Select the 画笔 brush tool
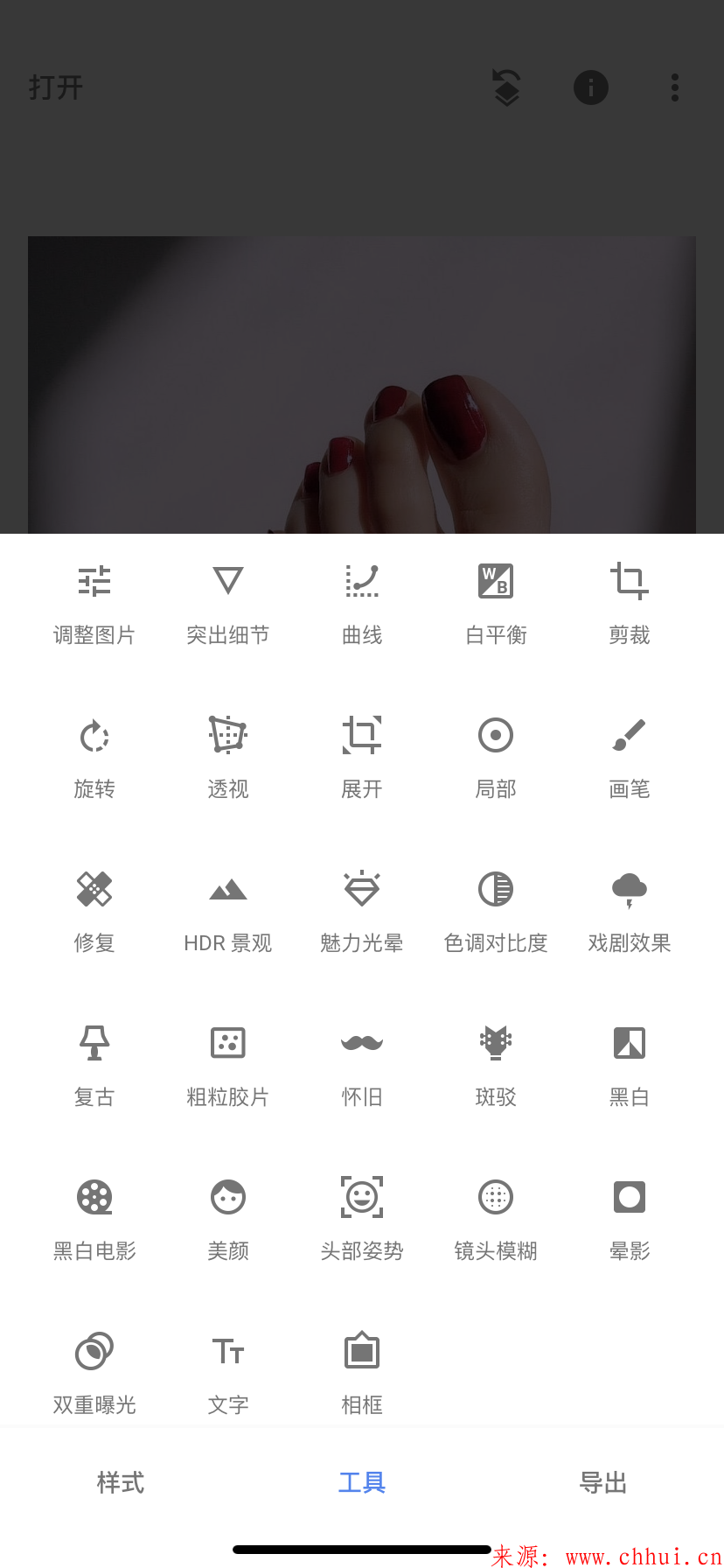The width and height of the screenshot is (724, 1568). coord(630,759)
